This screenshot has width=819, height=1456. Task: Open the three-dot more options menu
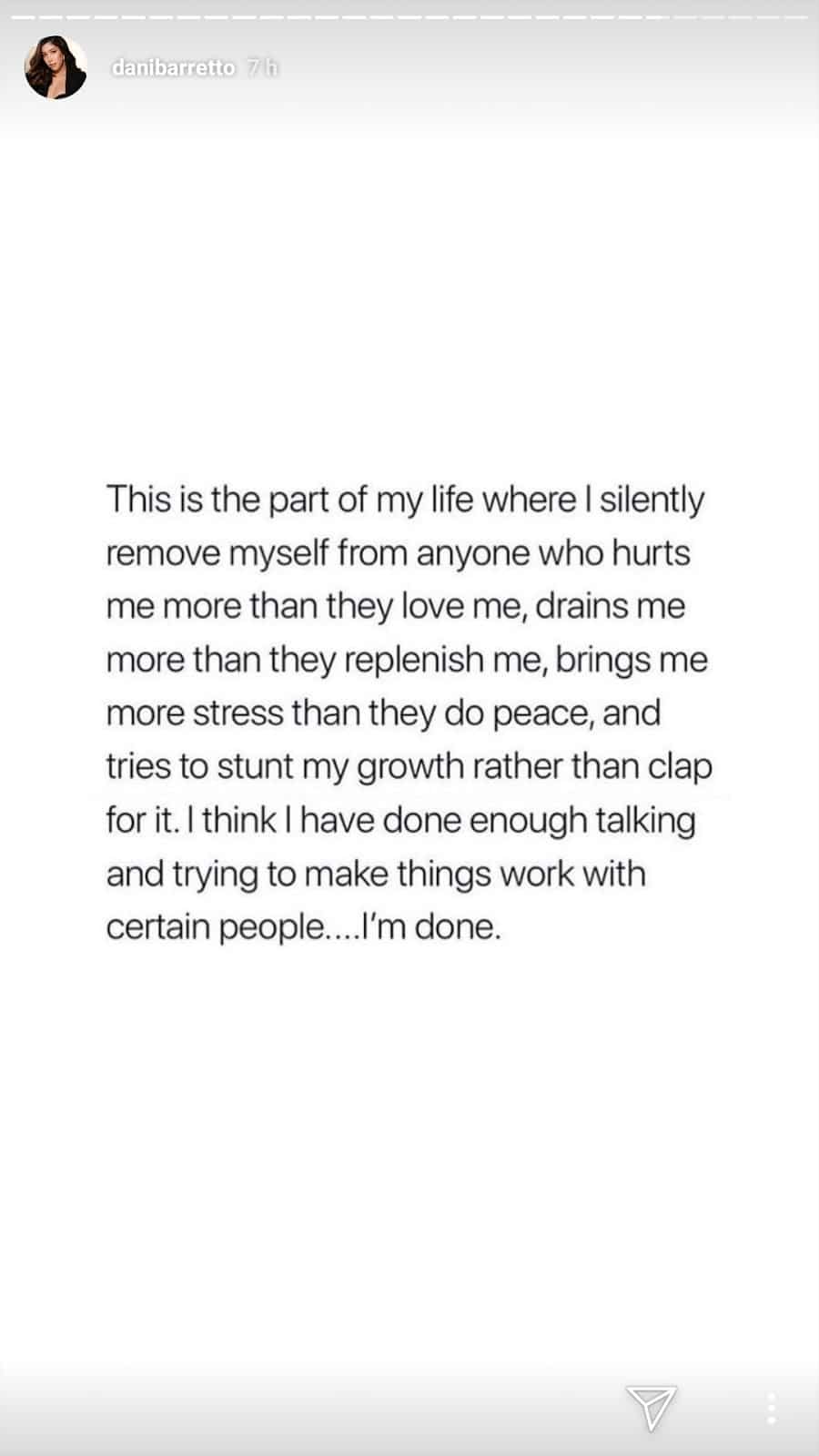tap(771, 1408)
